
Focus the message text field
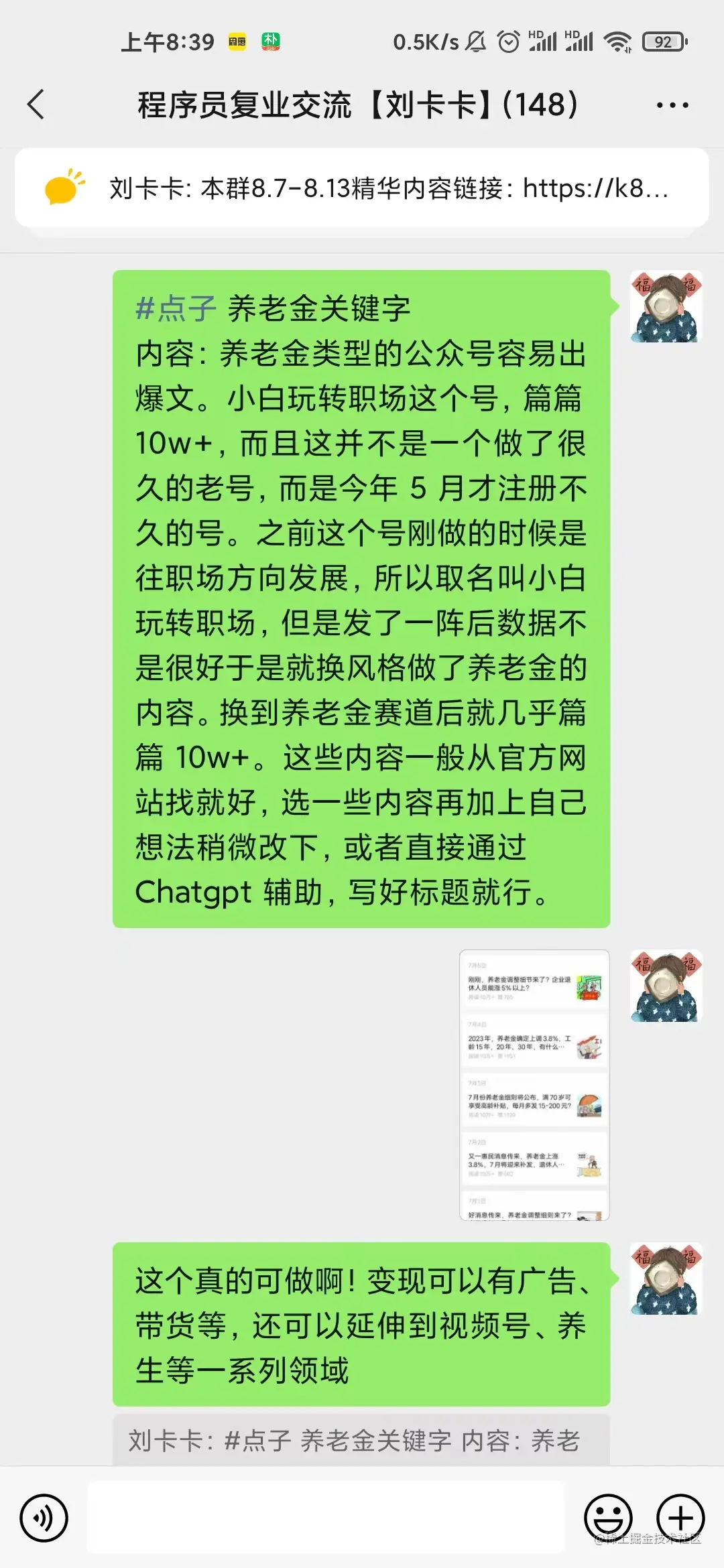coord(326,1518)
